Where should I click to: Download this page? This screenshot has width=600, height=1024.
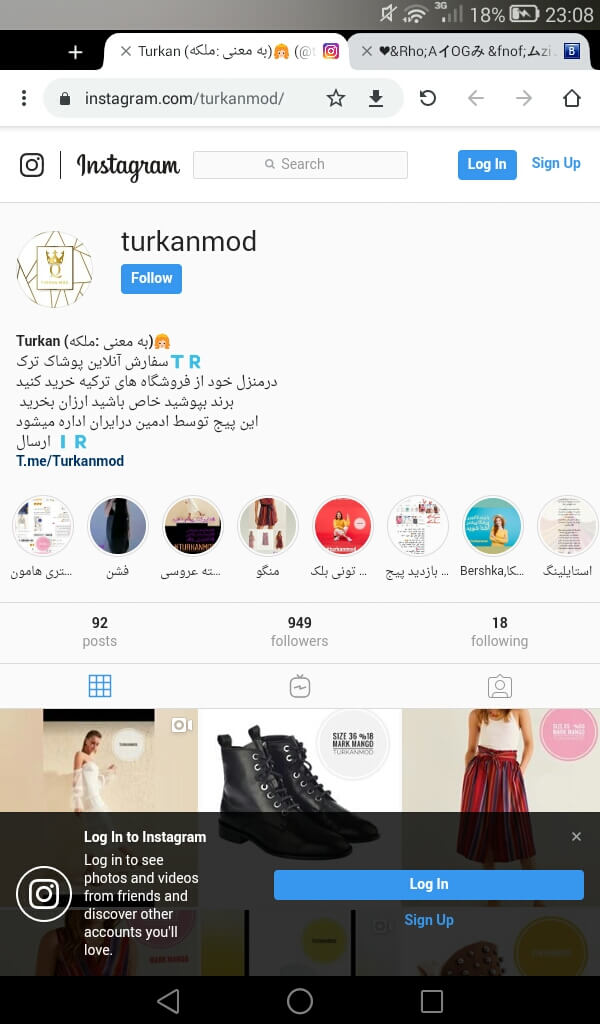[376, 98]
